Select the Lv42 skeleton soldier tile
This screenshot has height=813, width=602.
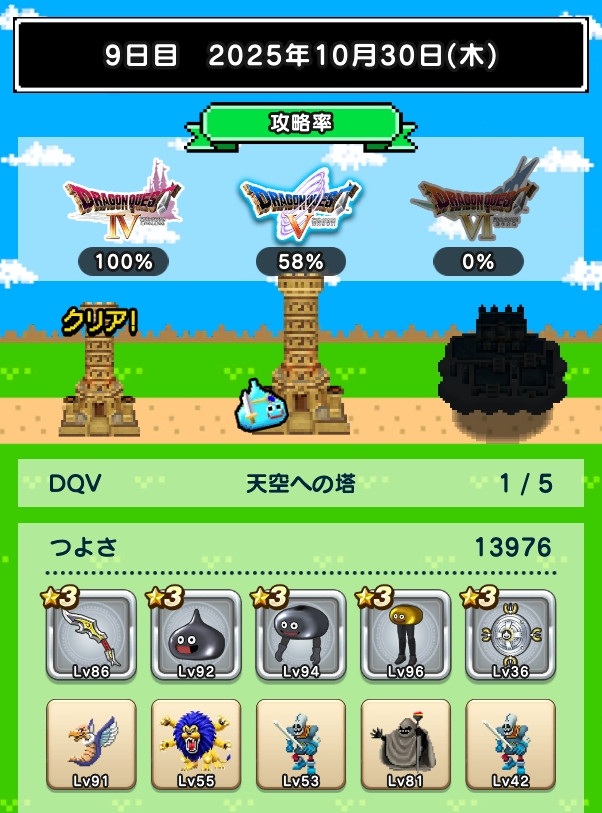510,745
